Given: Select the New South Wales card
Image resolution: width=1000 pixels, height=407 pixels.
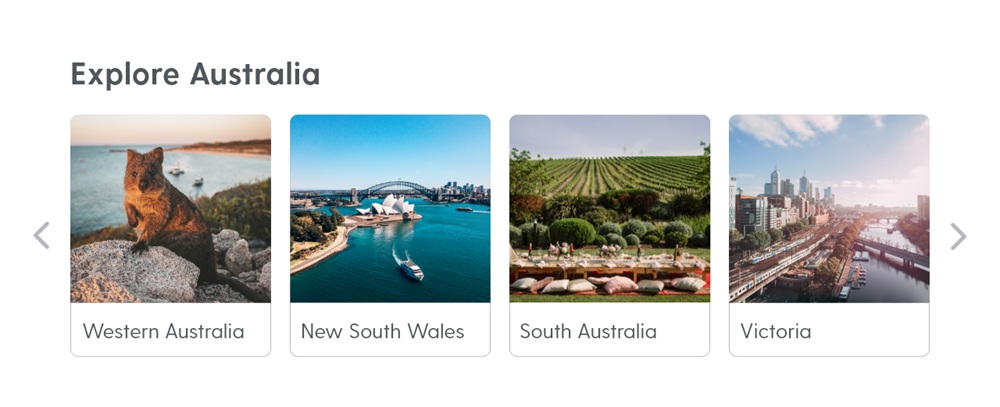Looking at the screenshot, I should 390,235.
